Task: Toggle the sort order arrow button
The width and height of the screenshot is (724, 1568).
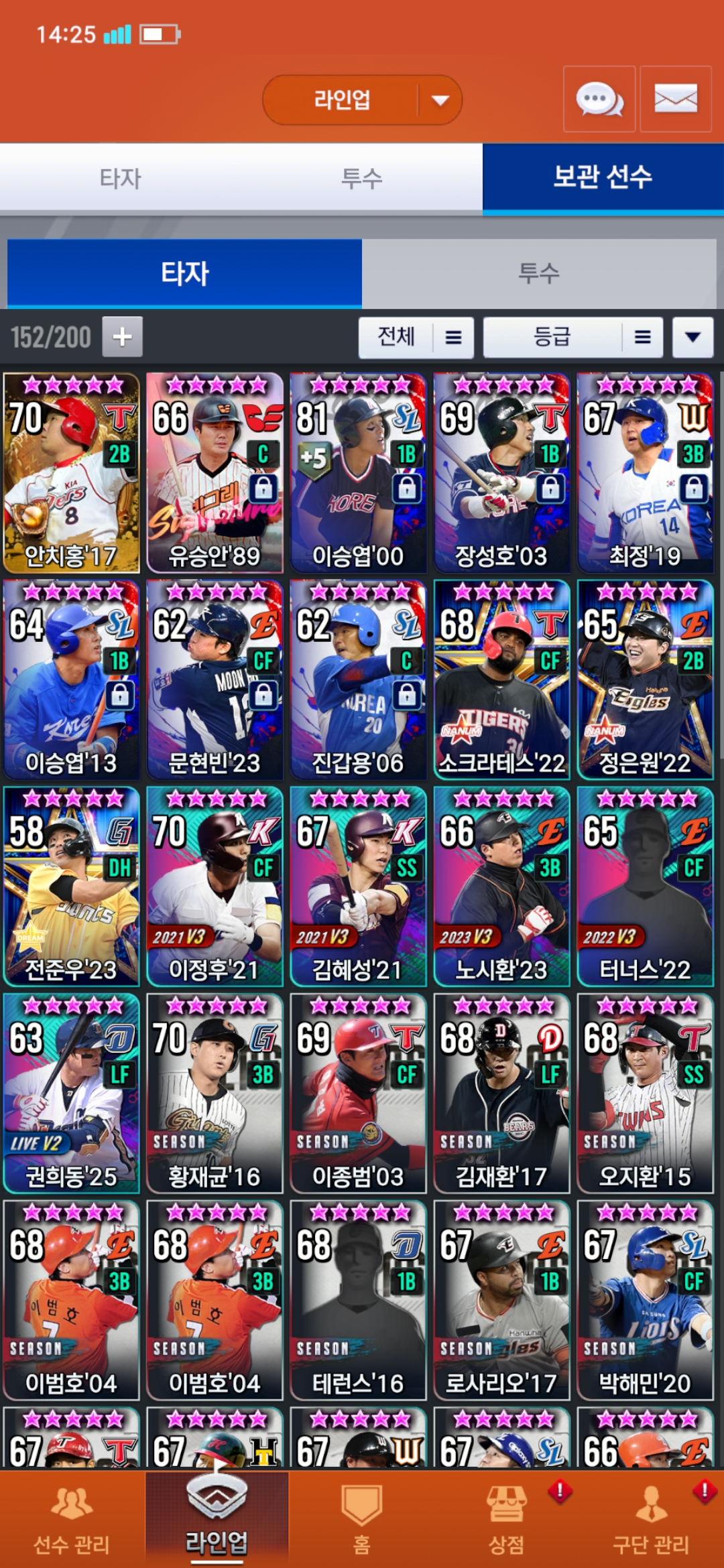Action: pyautogui.click(x=692, y=337)
